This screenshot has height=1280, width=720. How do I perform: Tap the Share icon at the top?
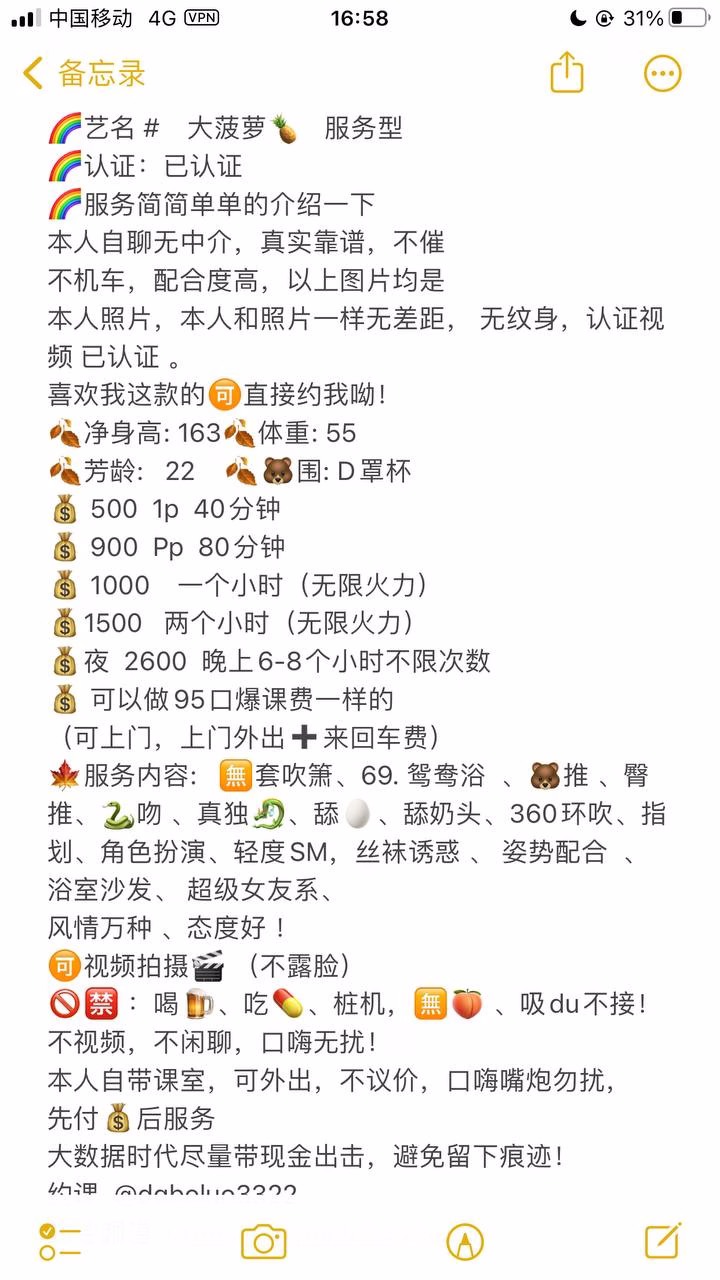(567, 72)
